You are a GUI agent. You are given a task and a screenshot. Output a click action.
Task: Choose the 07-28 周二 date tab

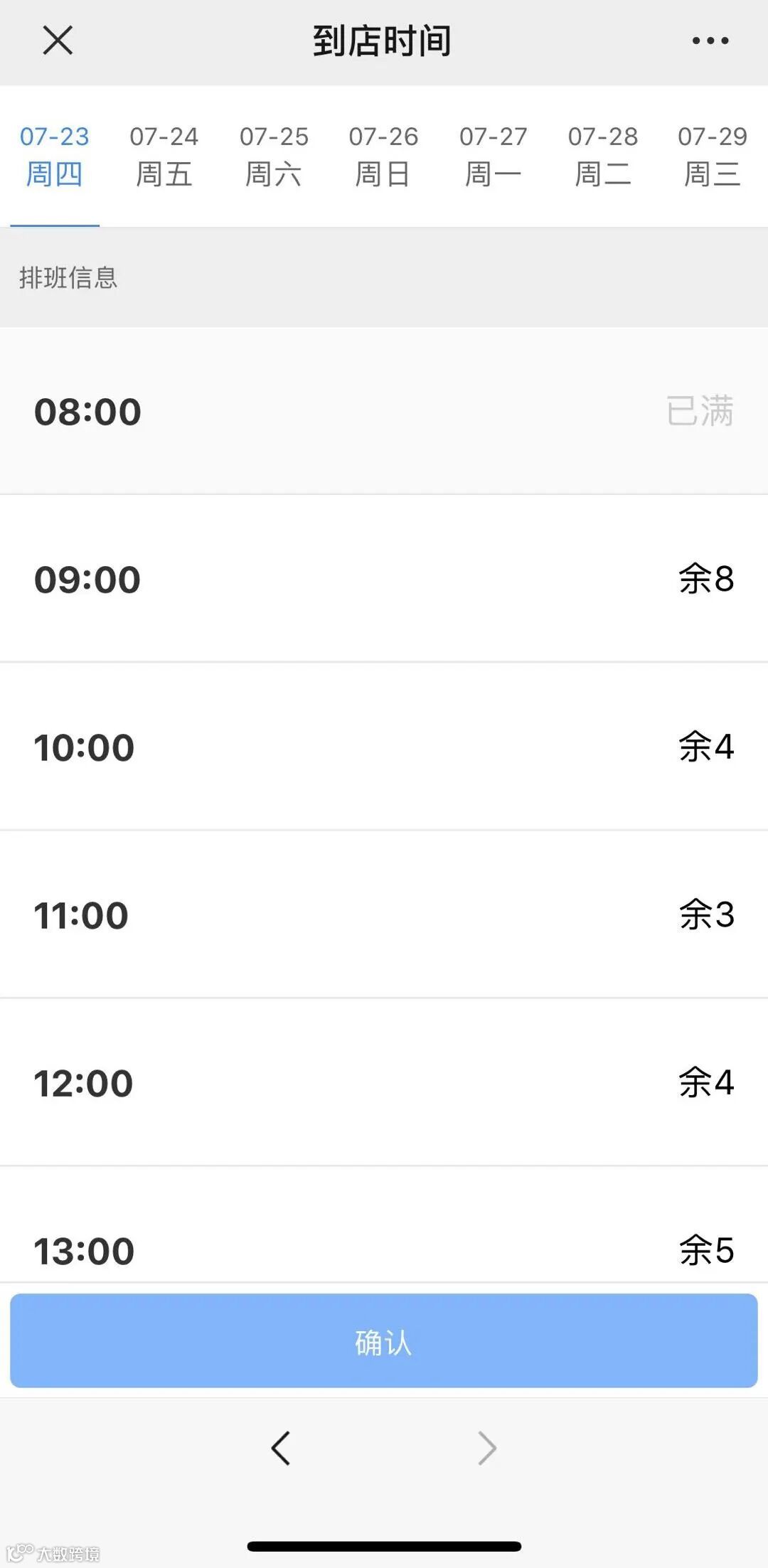(603, 156)
